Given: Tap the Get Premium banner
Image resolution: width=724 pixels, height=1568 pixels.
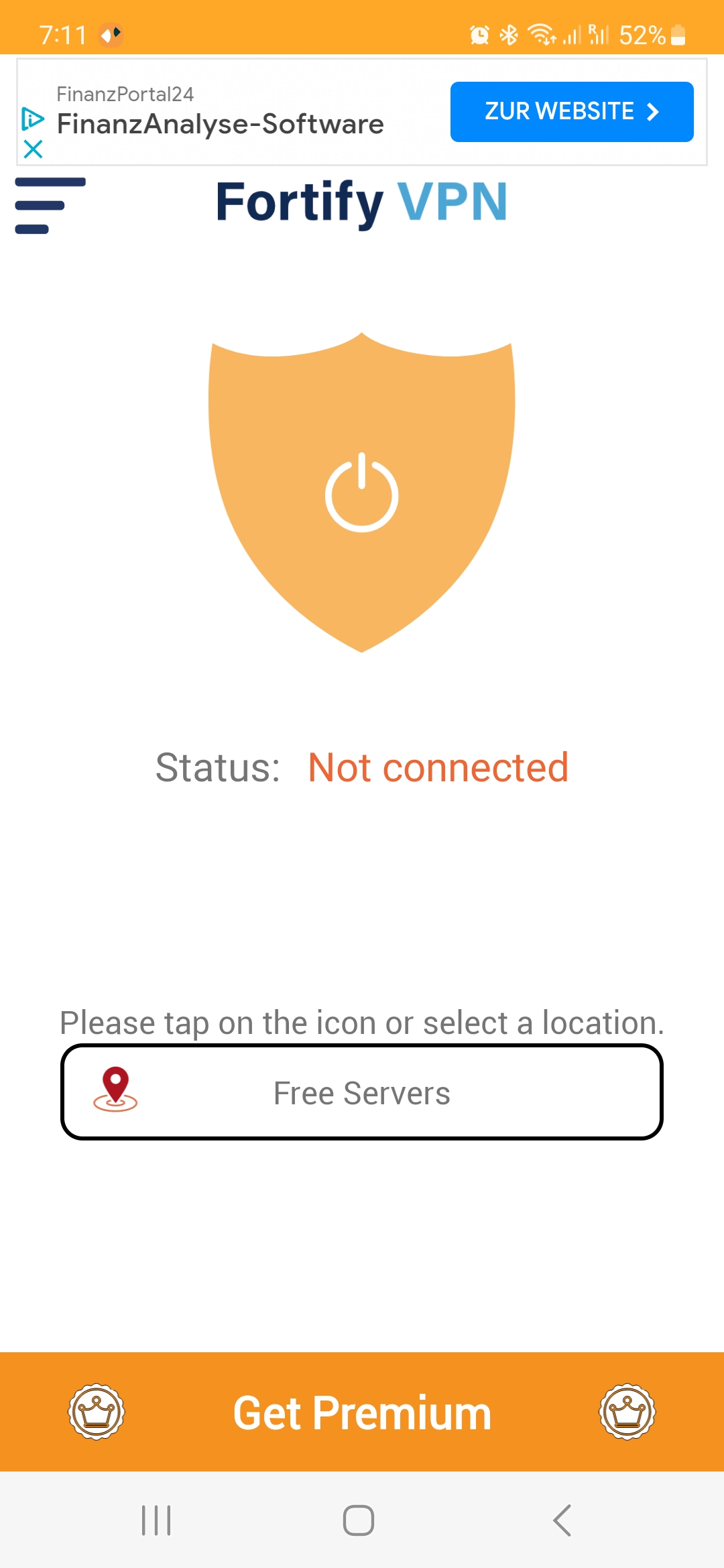Looking at the screenshot, I should pyautogui.click(x=362, y=1412).
